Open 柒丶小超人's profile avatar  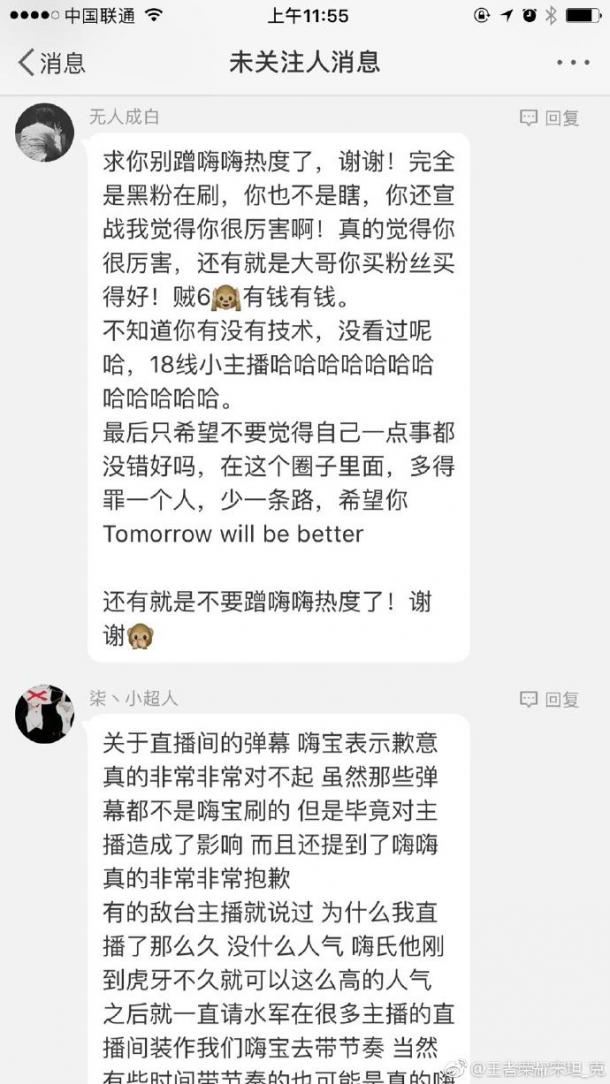coord(45,713)
